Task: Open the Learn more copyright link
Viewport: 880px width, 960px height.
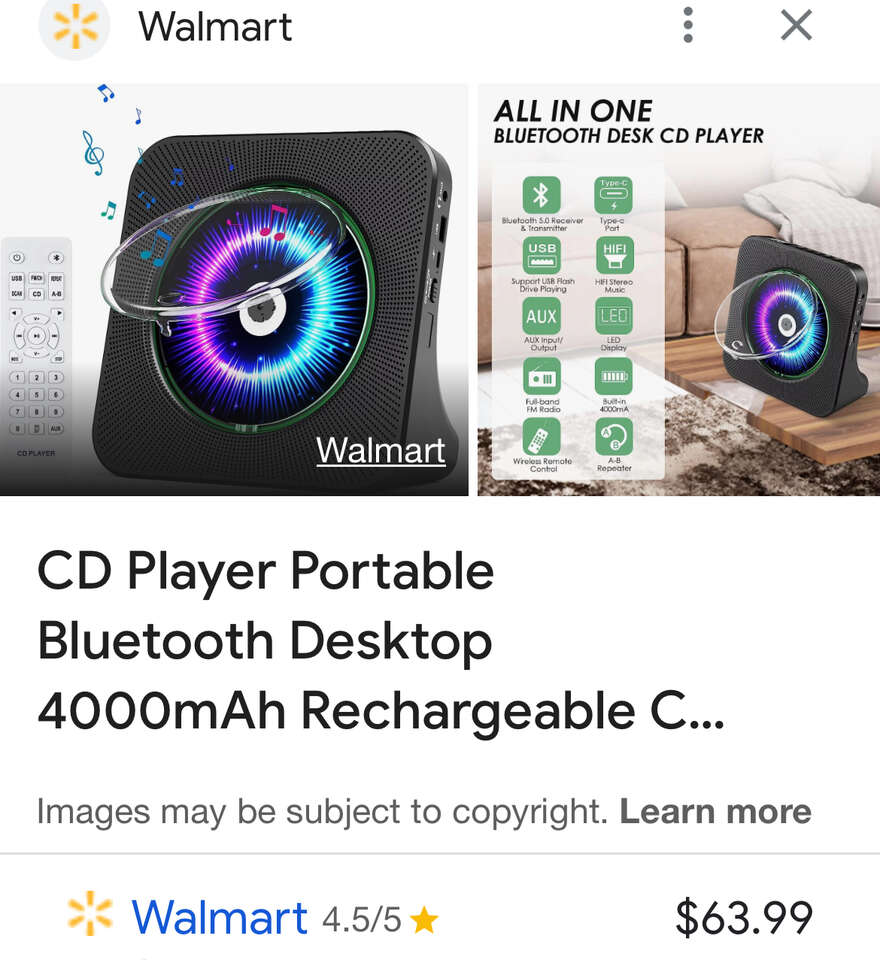Action: [715, 811]
